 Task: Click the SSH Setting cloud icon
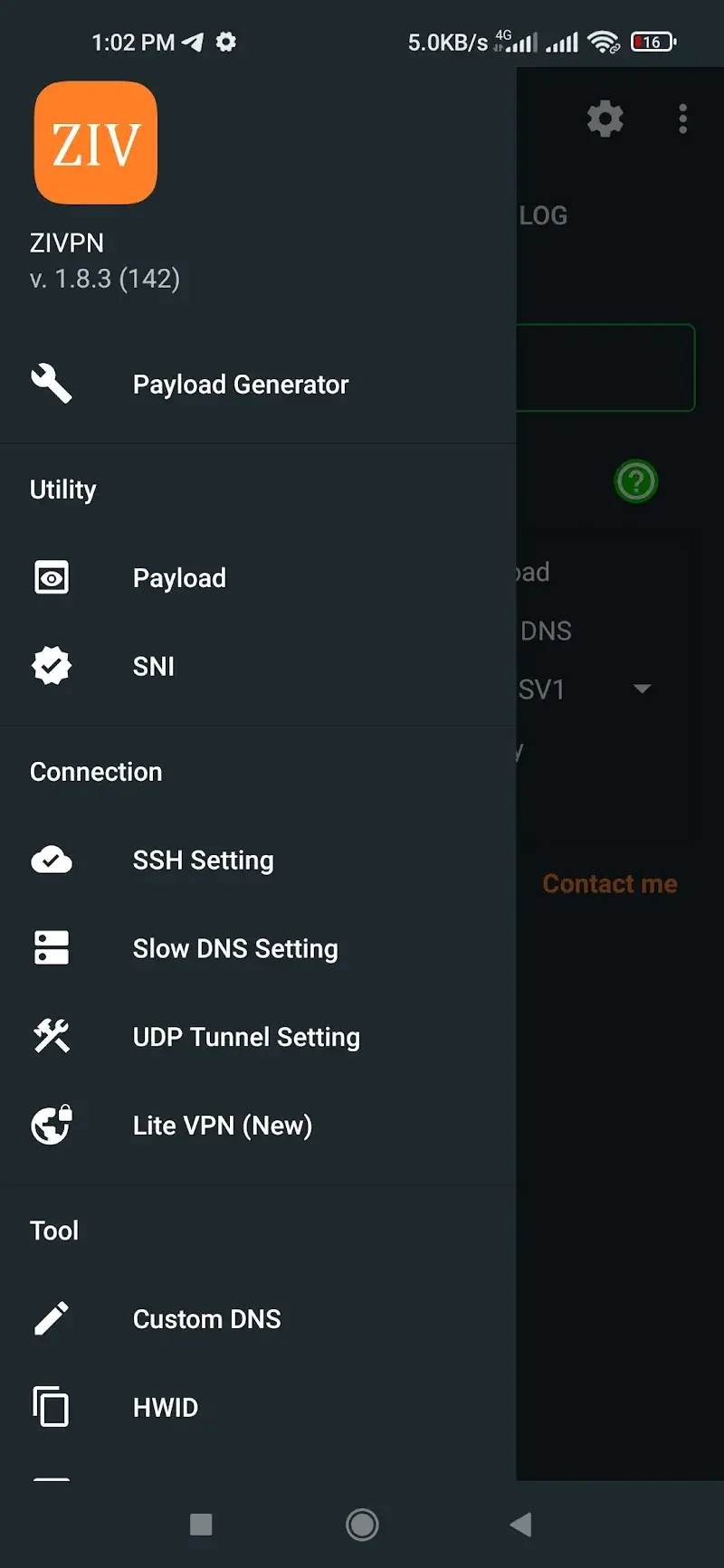pyautogui.click(x=52, y=859)
